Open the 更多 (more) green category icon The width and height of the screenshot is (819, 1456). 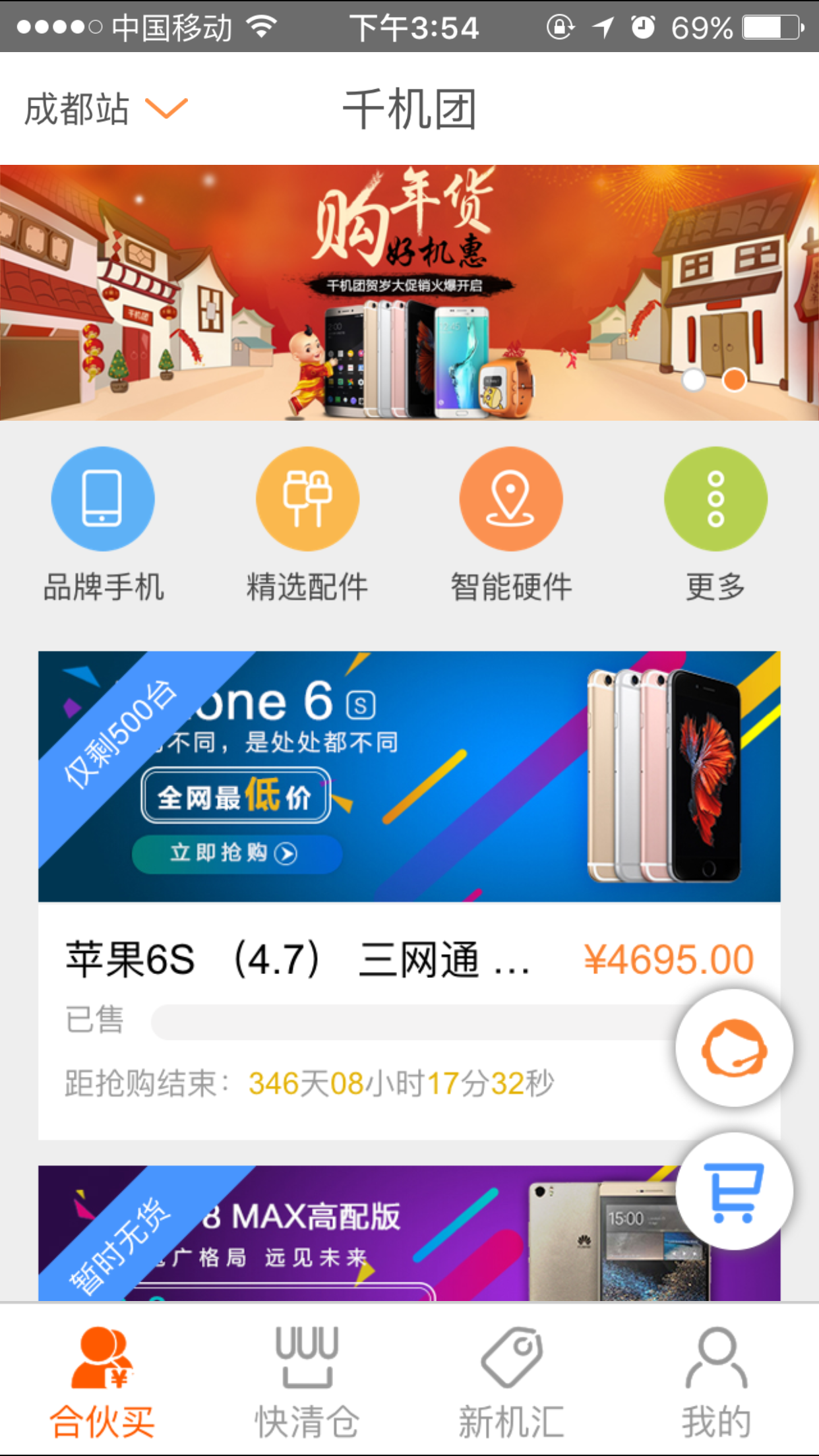(x=715, y=499)
